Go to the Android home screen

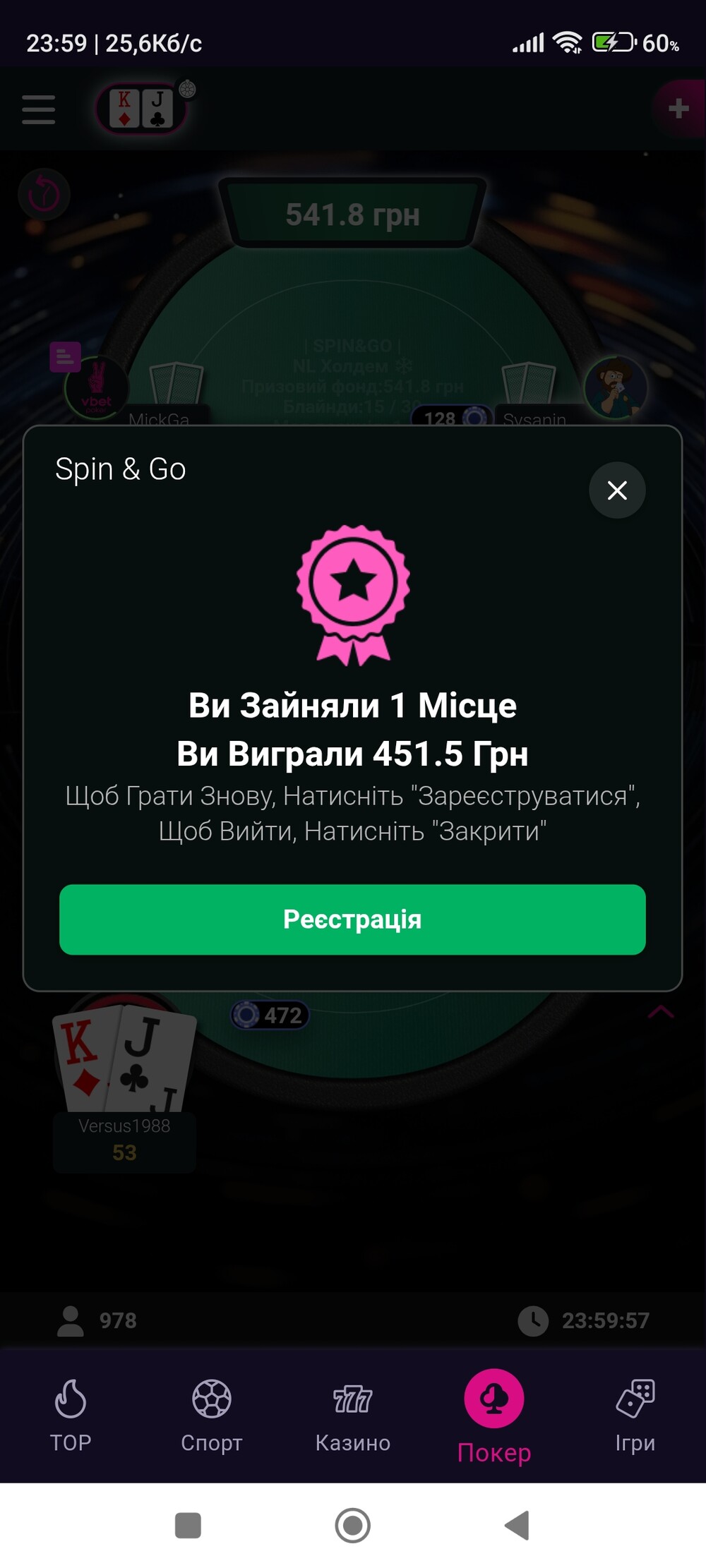(353, 1525)
